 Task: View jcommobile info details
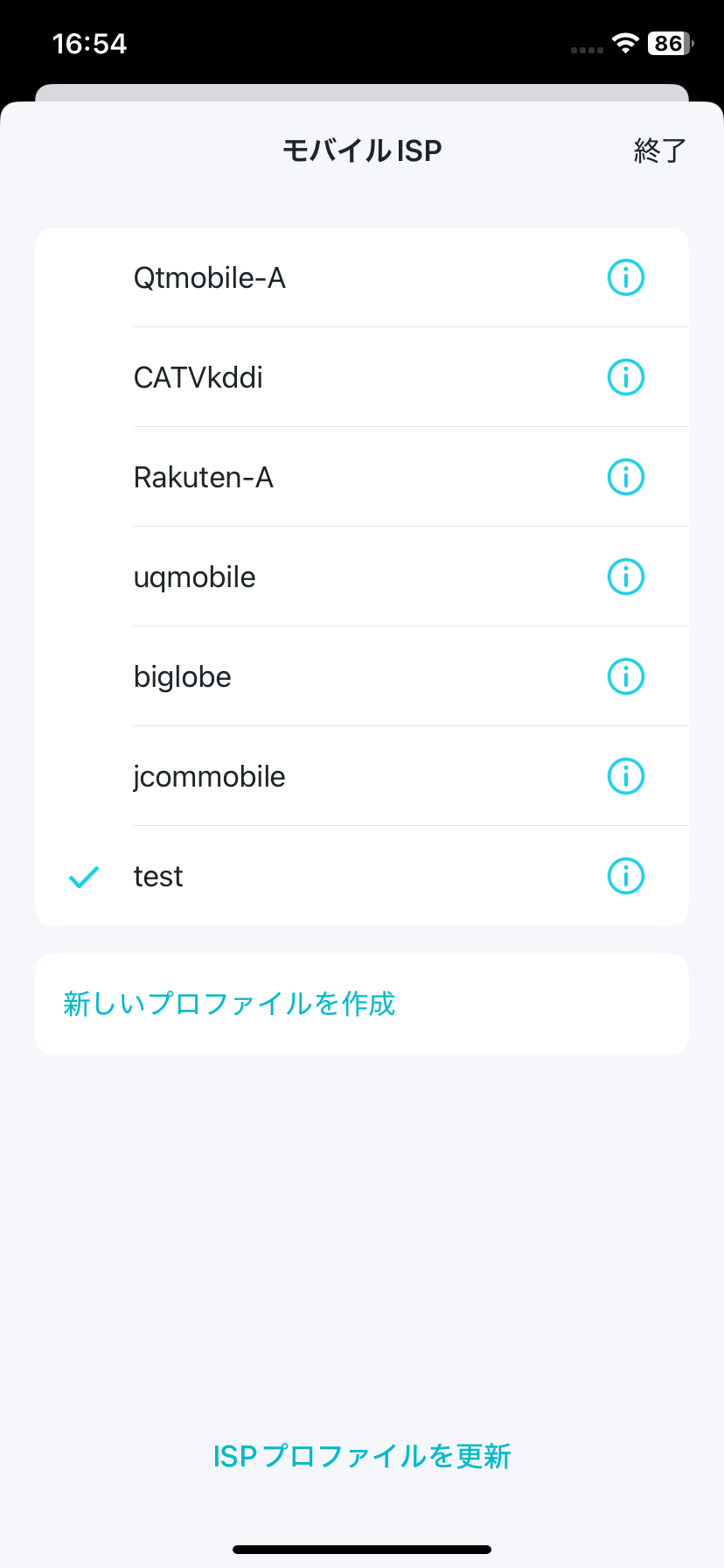626,776
